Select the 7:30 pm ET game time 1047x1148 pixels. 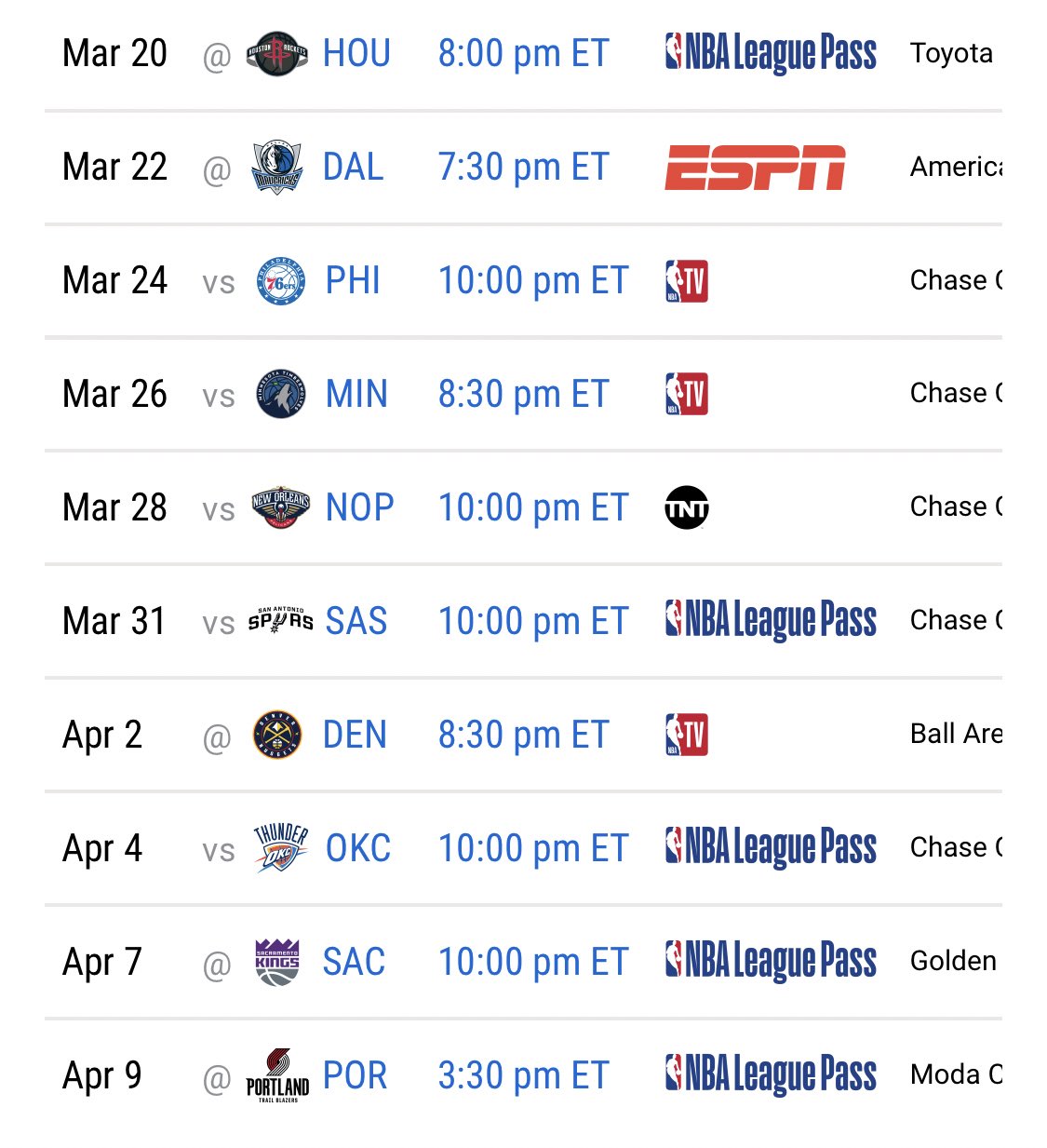point(523,167)
